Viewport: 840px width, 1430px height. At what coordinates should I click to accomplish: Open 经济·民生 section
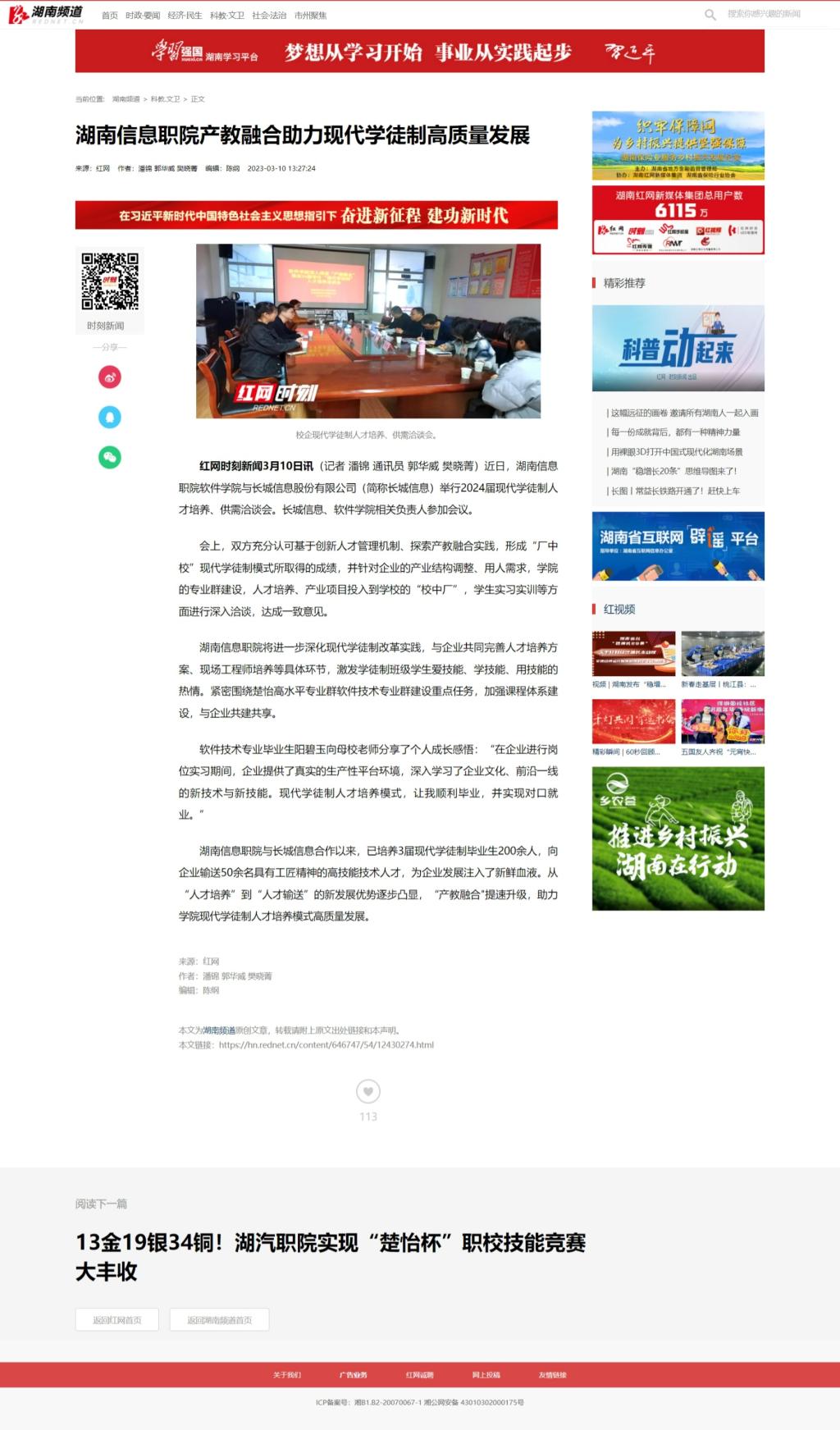pyautogui.click(x=185, y=16)
